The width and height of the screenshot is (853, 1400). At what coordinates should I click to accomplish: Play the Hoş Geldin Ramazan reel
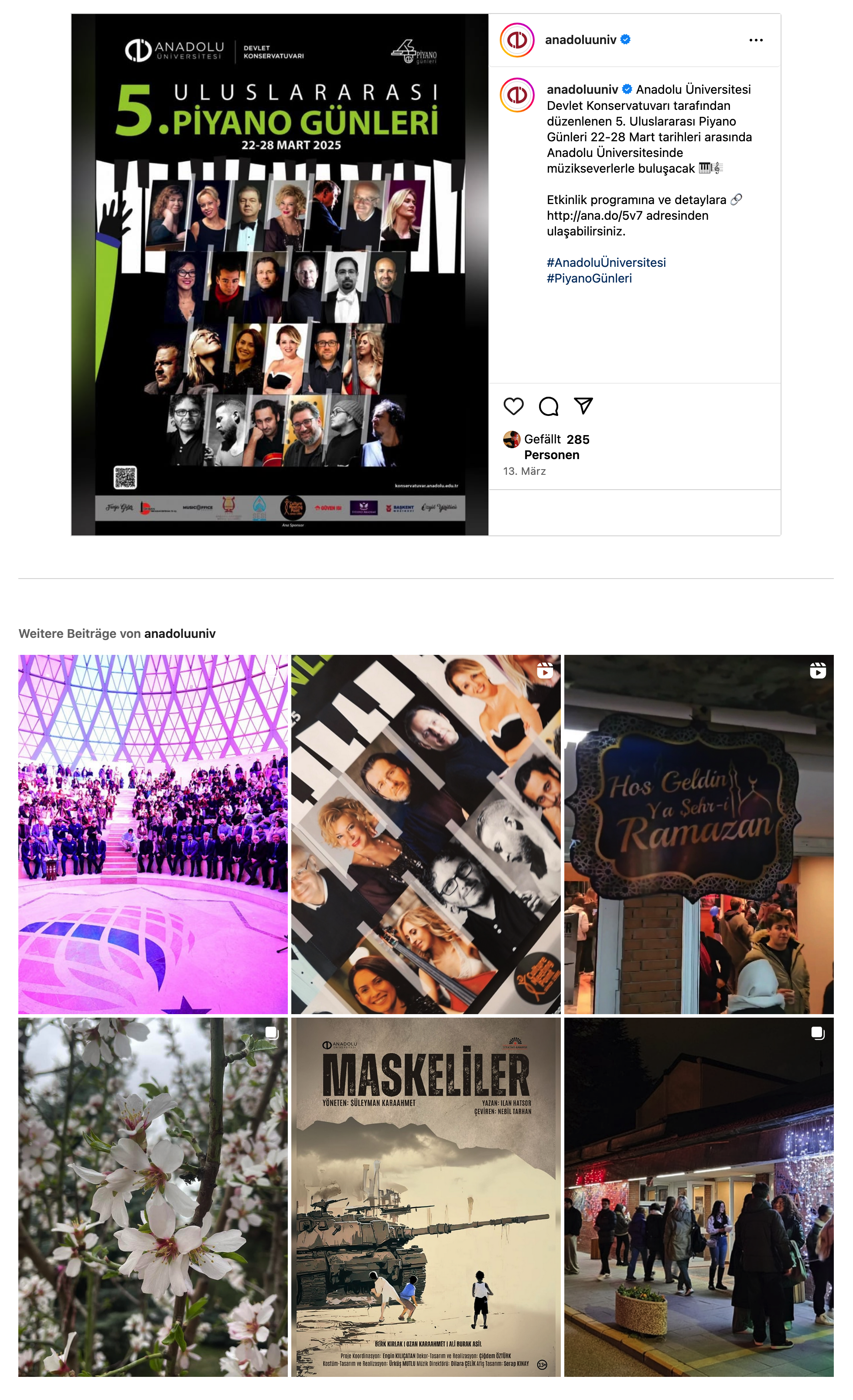pyautogui.click(x=699, y=834)
